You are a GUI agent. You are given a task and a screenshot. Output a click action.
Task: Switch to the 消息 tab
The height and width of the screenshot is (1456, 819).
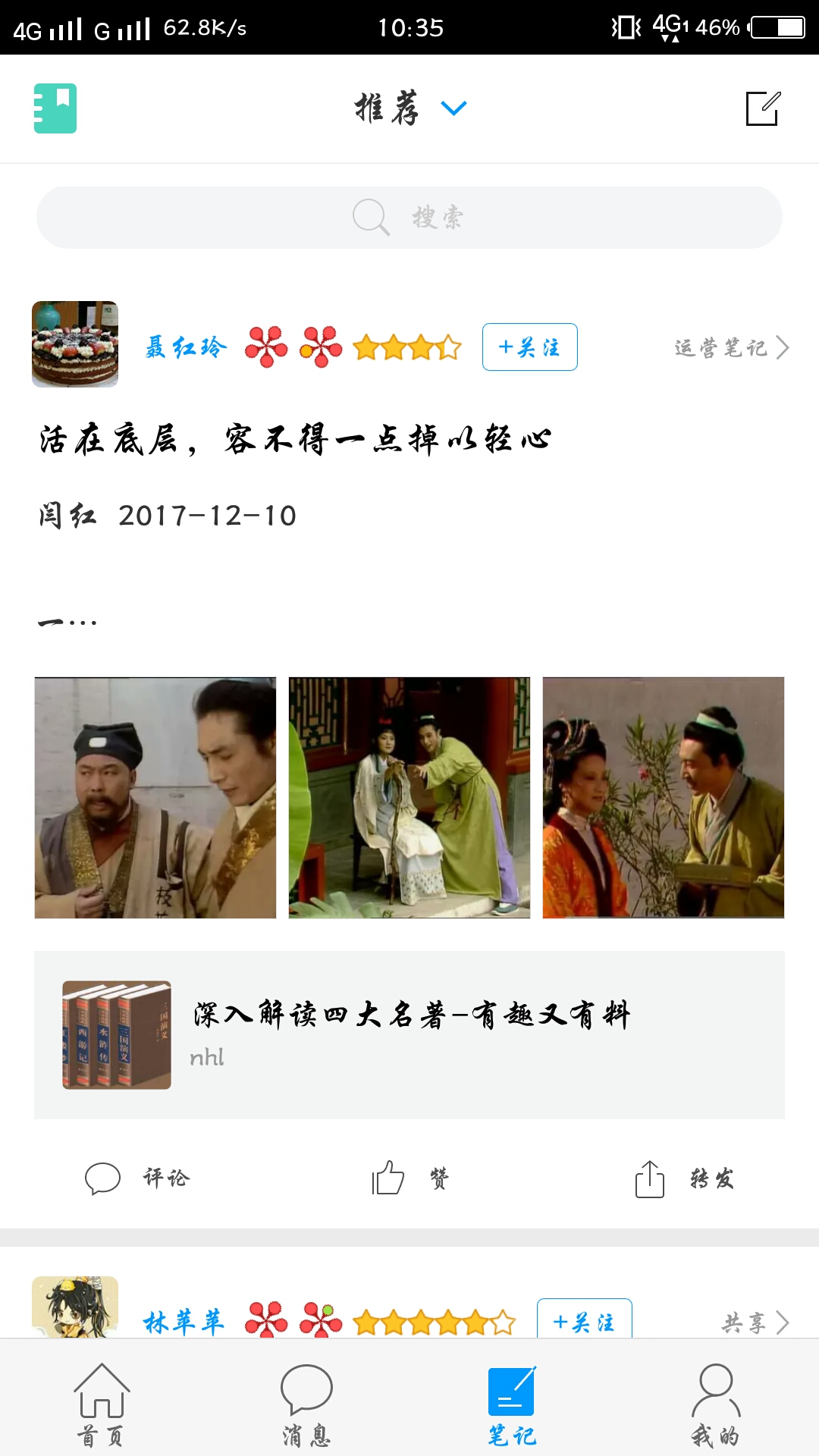pos(306,1405)
